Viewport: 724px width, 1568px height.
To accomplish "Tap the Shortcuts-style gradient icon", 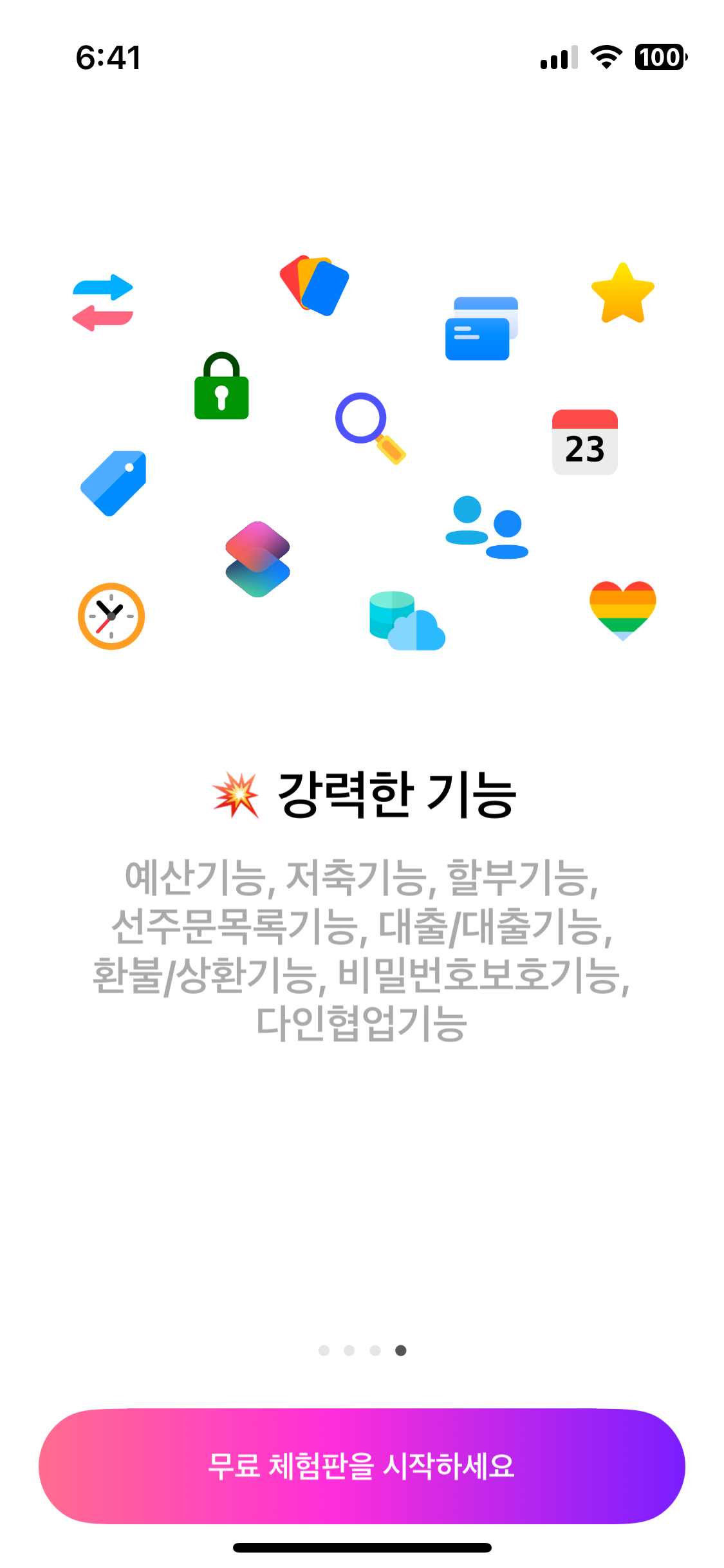I will [x=257, y=559].
